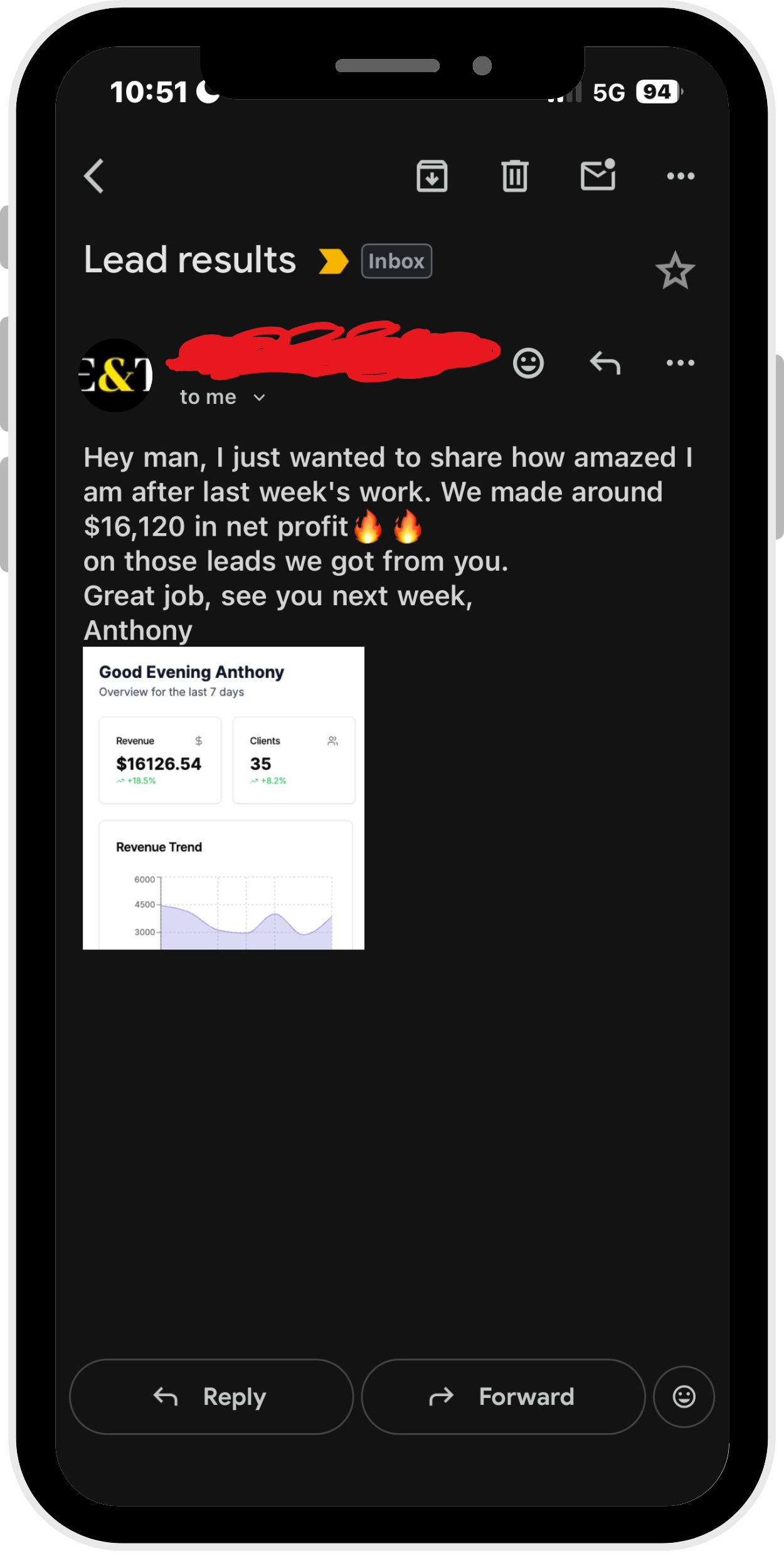Star the Lead results email

[x=675, y=270]
